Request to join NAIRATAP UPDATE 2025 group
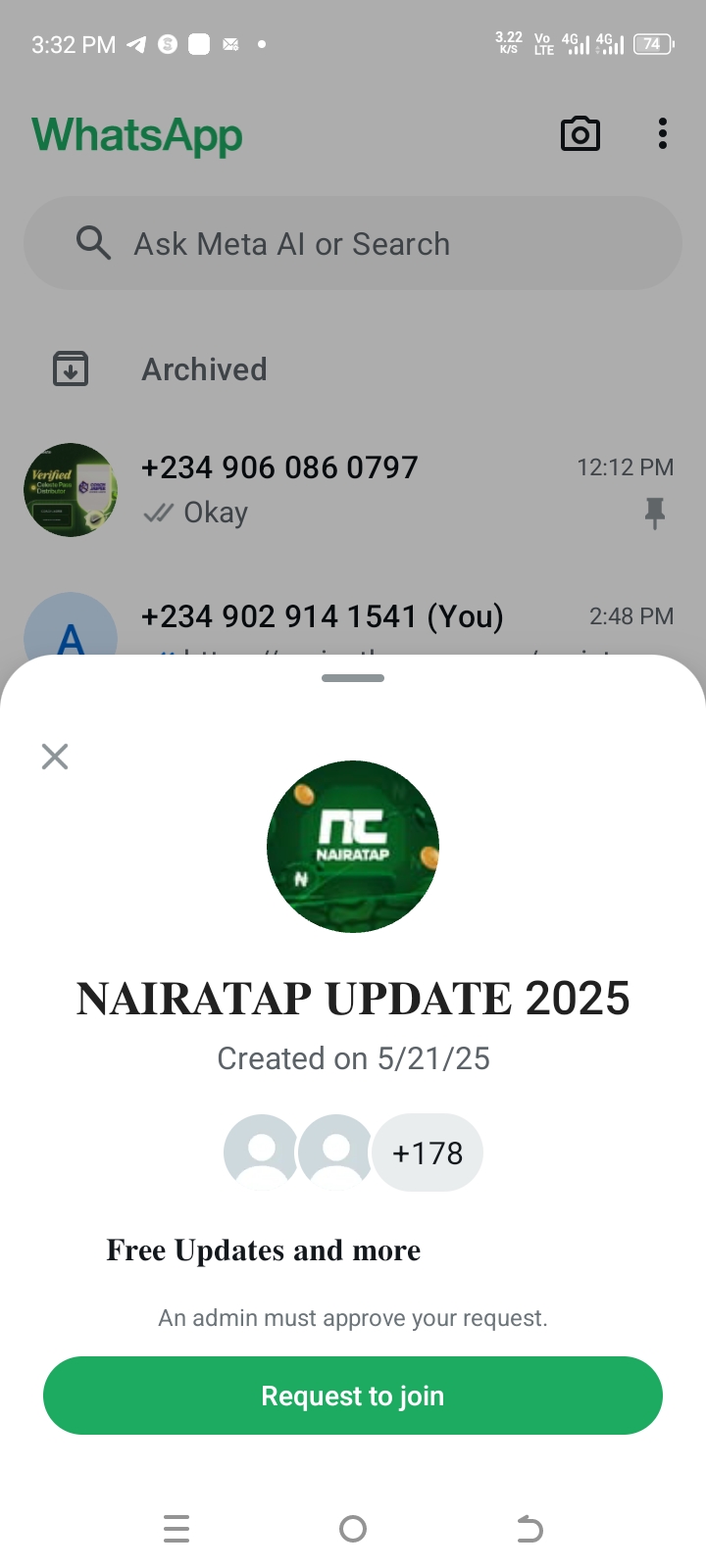The height and width of the screenshot is (1568, 706). pyautogui.click(x=353, y=1396)
